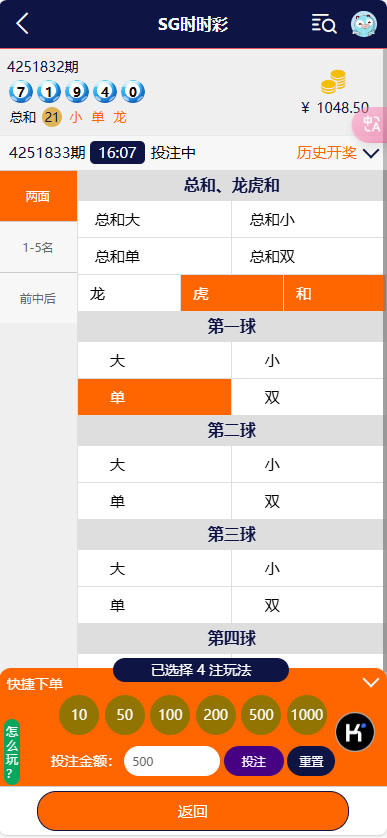Image resolution: width=387 pixels, height=838 pixels.
Task: Focus the 投注金额 amount field
Action: (x=172, y=761)
